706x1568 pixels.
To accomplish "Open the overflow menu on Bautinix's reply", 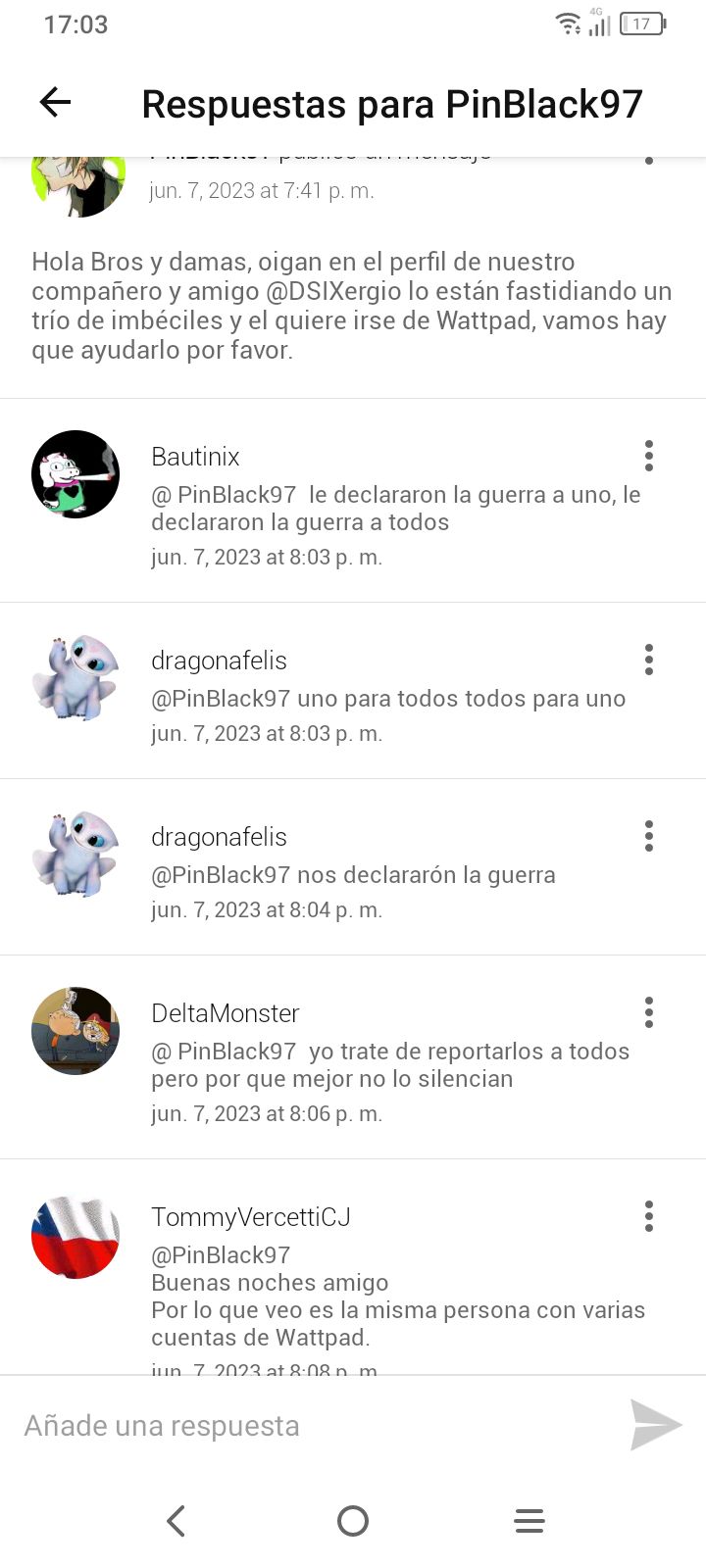I will coord(648,456).
